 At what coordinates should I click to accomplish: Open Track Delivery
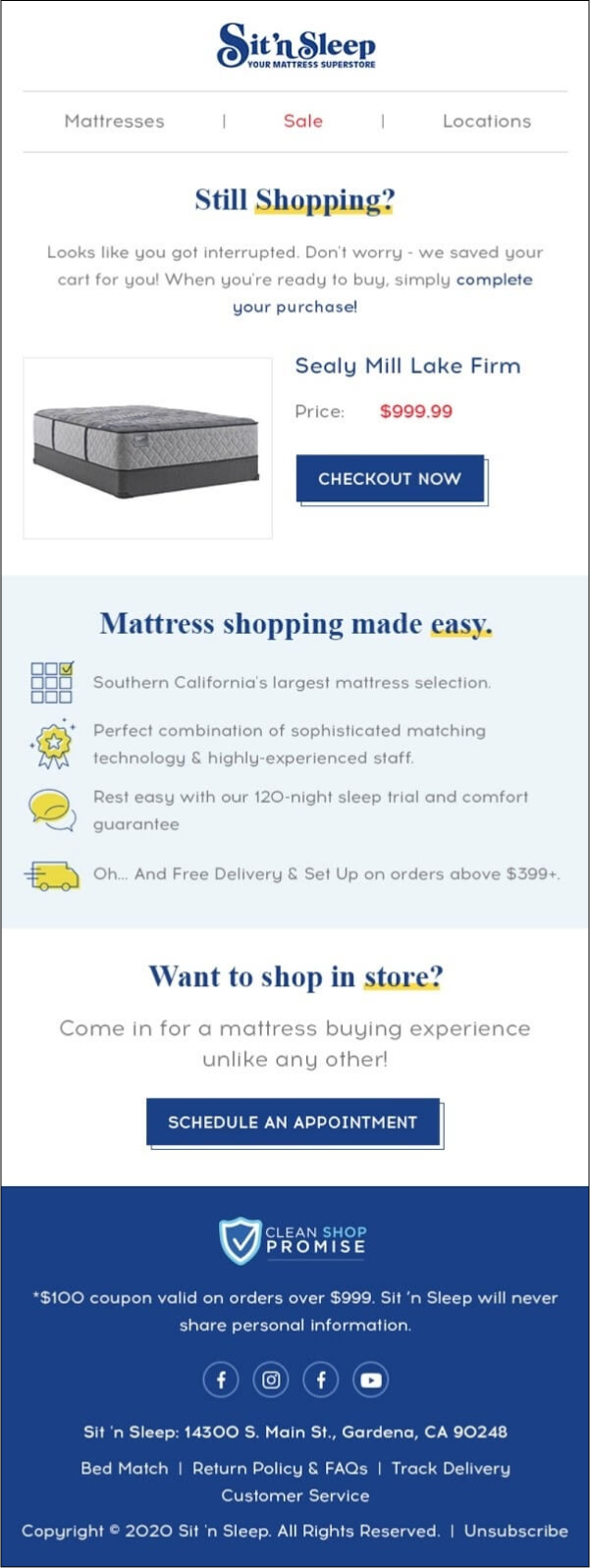coord(451,1468)
